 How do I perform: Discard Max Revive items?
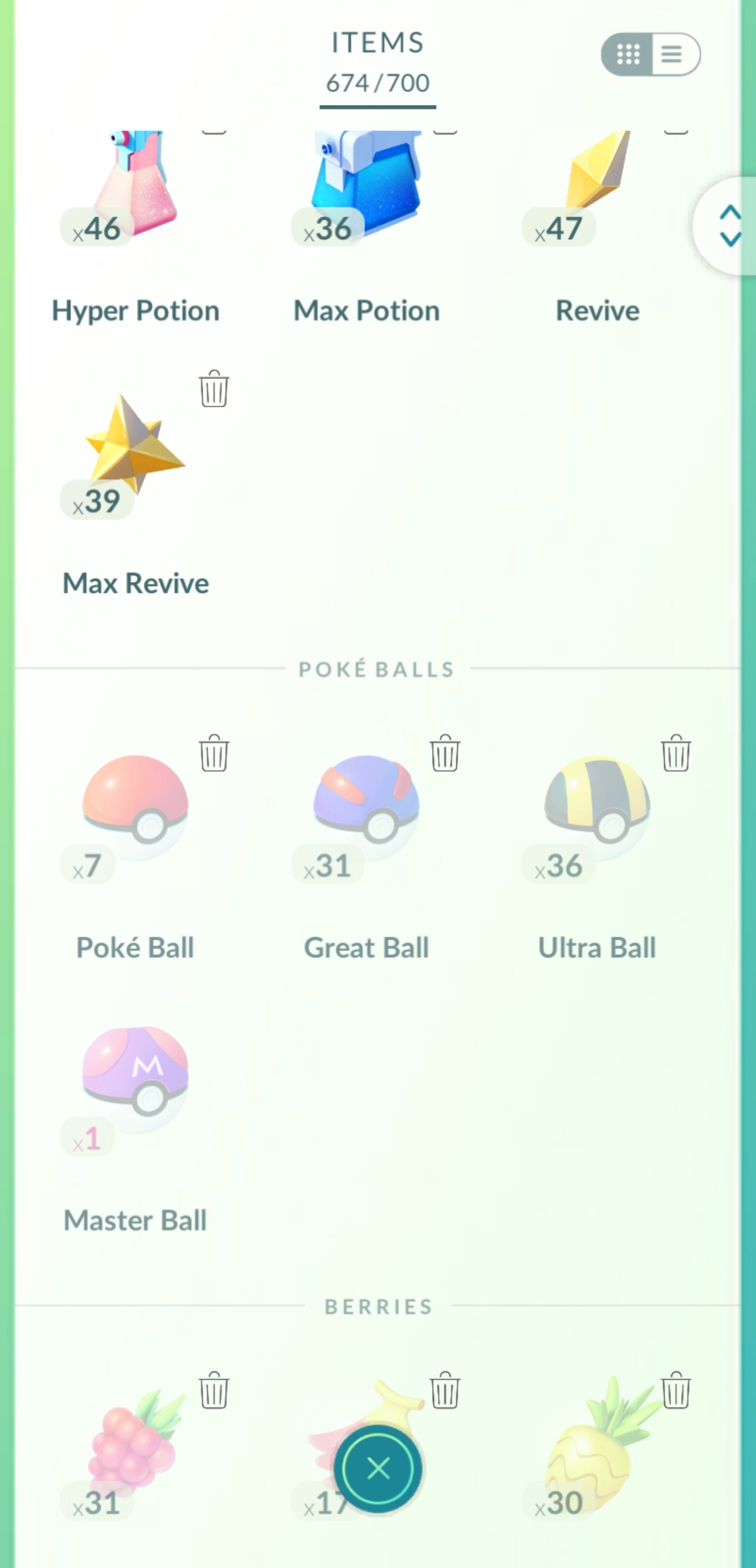pos(214,389)
